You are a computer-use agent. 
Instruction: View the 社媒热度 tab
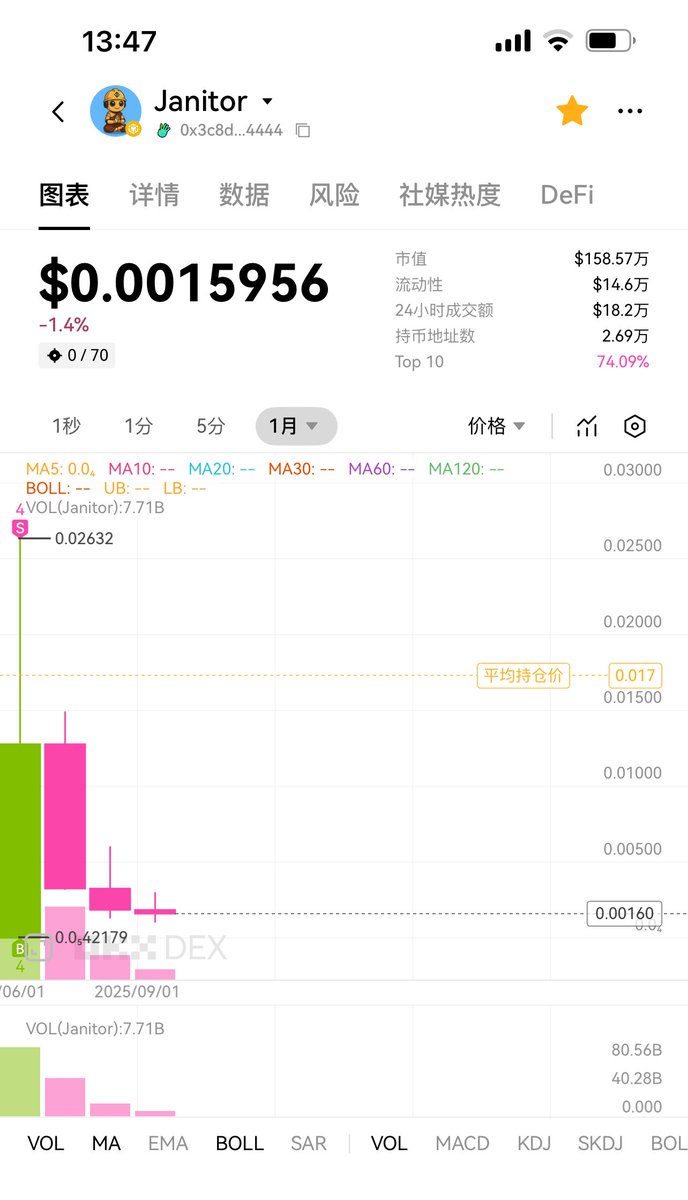[x=449, y=195]
